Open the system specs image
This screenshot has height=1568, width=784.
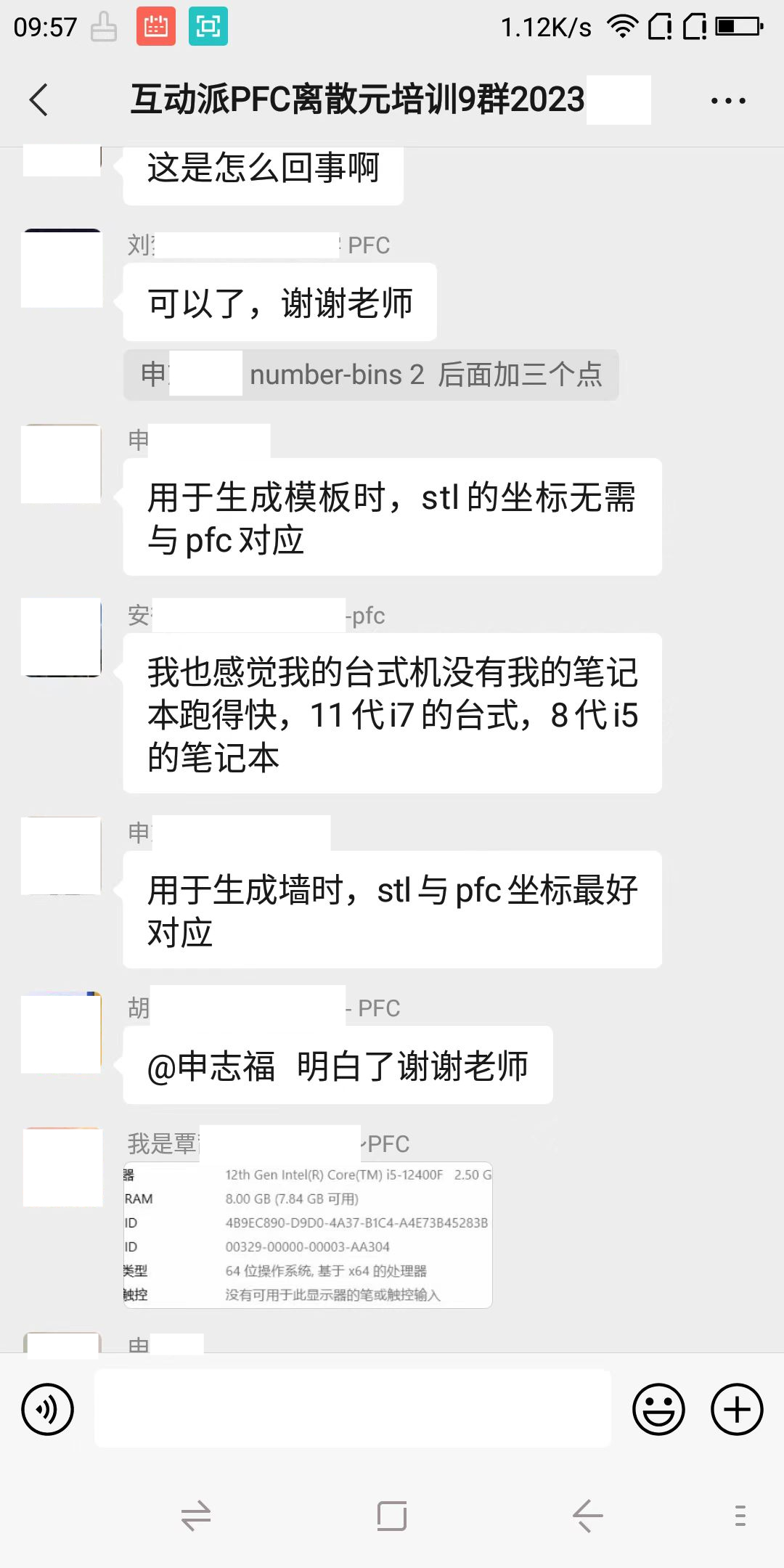tap(308, 1235)
